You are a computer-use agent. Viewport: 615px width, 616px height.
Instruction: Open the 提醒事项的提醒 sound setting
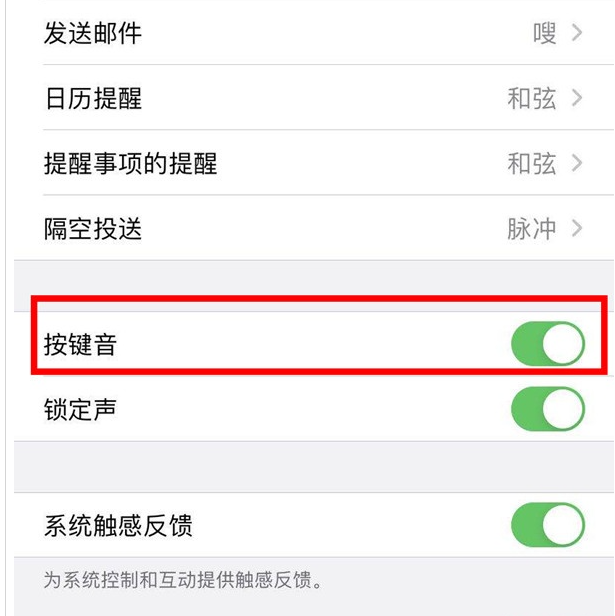click(x=312, y=163)
